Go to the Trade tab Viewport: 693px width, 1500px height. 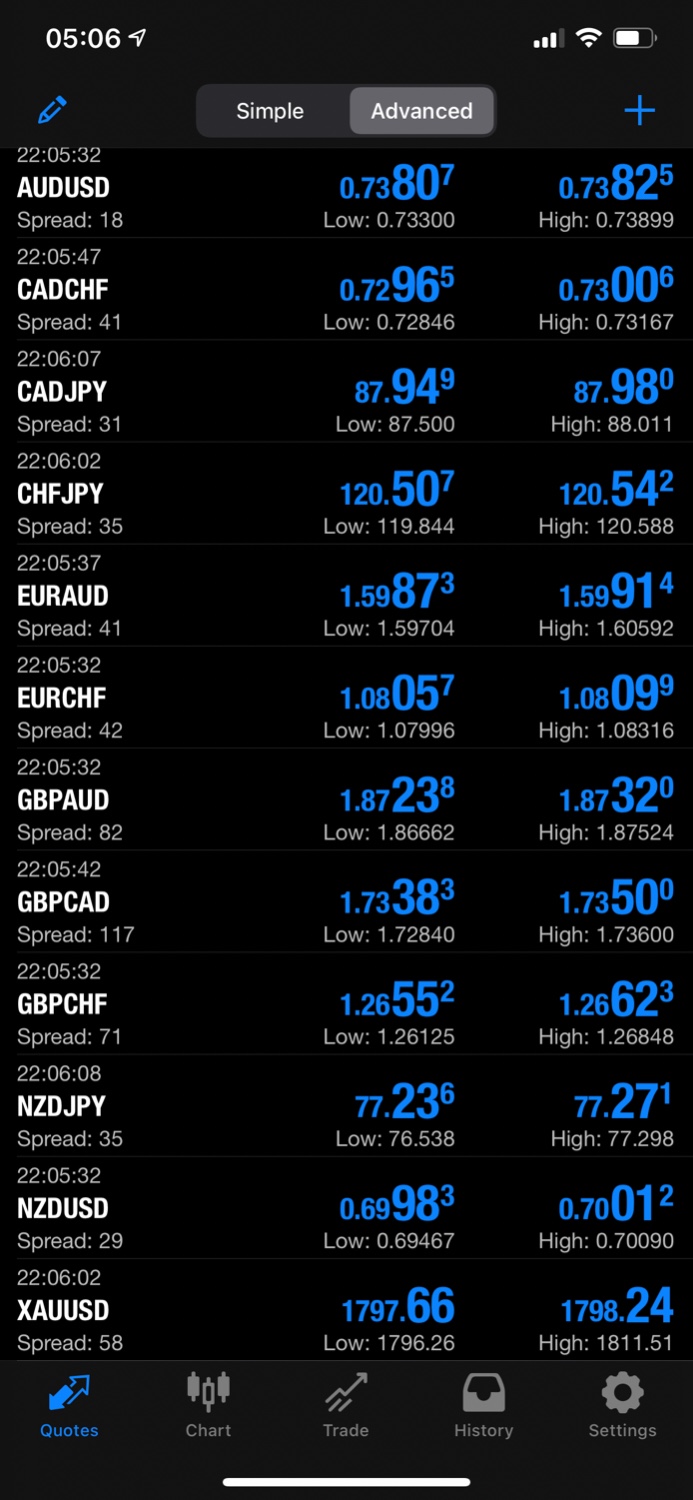pyautogui.click(x=346, y=1405)
